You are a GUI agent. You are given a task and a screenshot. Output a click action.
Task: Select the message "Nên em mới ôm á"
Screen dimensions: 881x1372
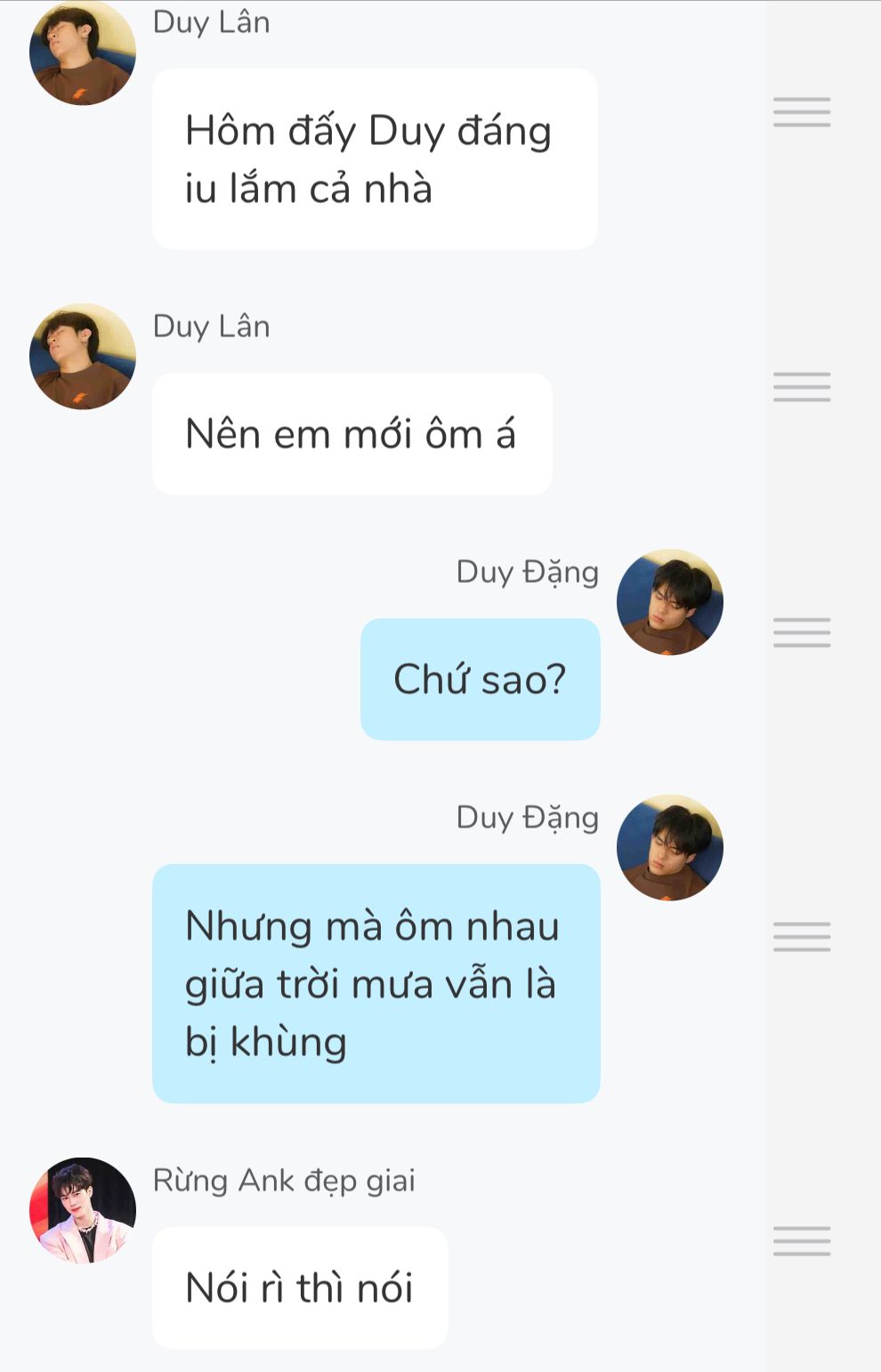(352, 434)
